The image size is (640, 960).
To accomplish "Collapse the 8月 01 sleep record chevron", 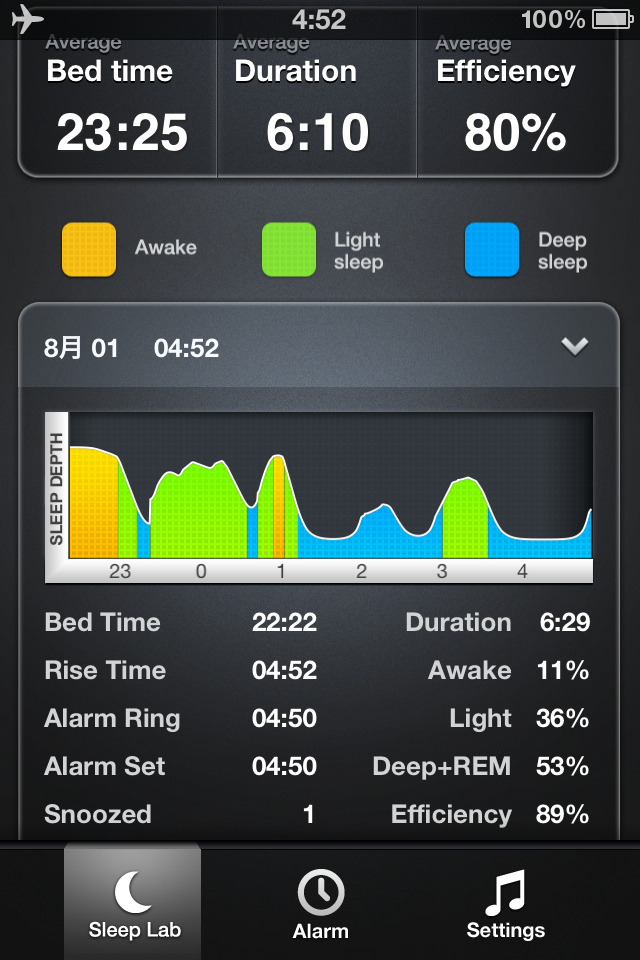I will pyautogui.click(x=574, y=347).
